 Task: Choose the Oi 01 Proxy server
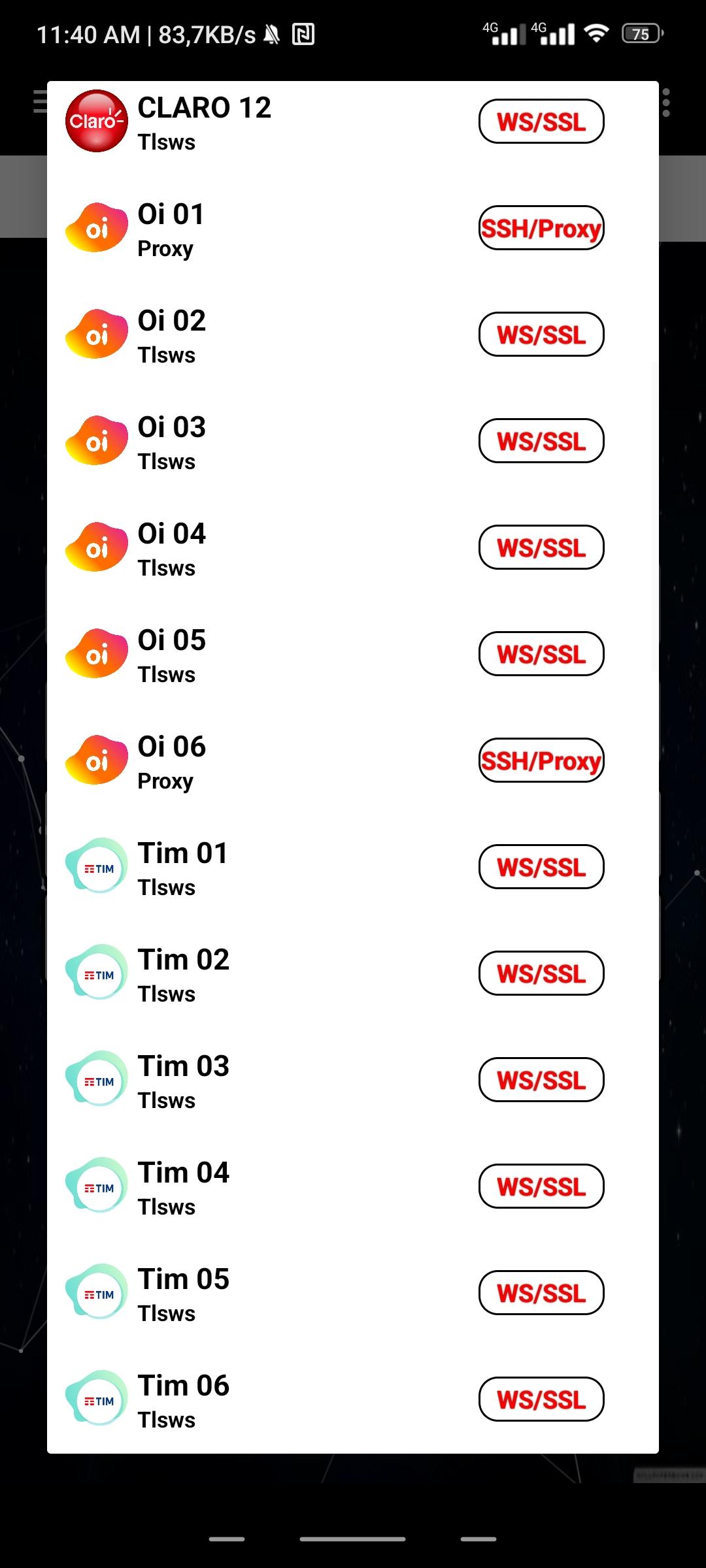point(353,228)
